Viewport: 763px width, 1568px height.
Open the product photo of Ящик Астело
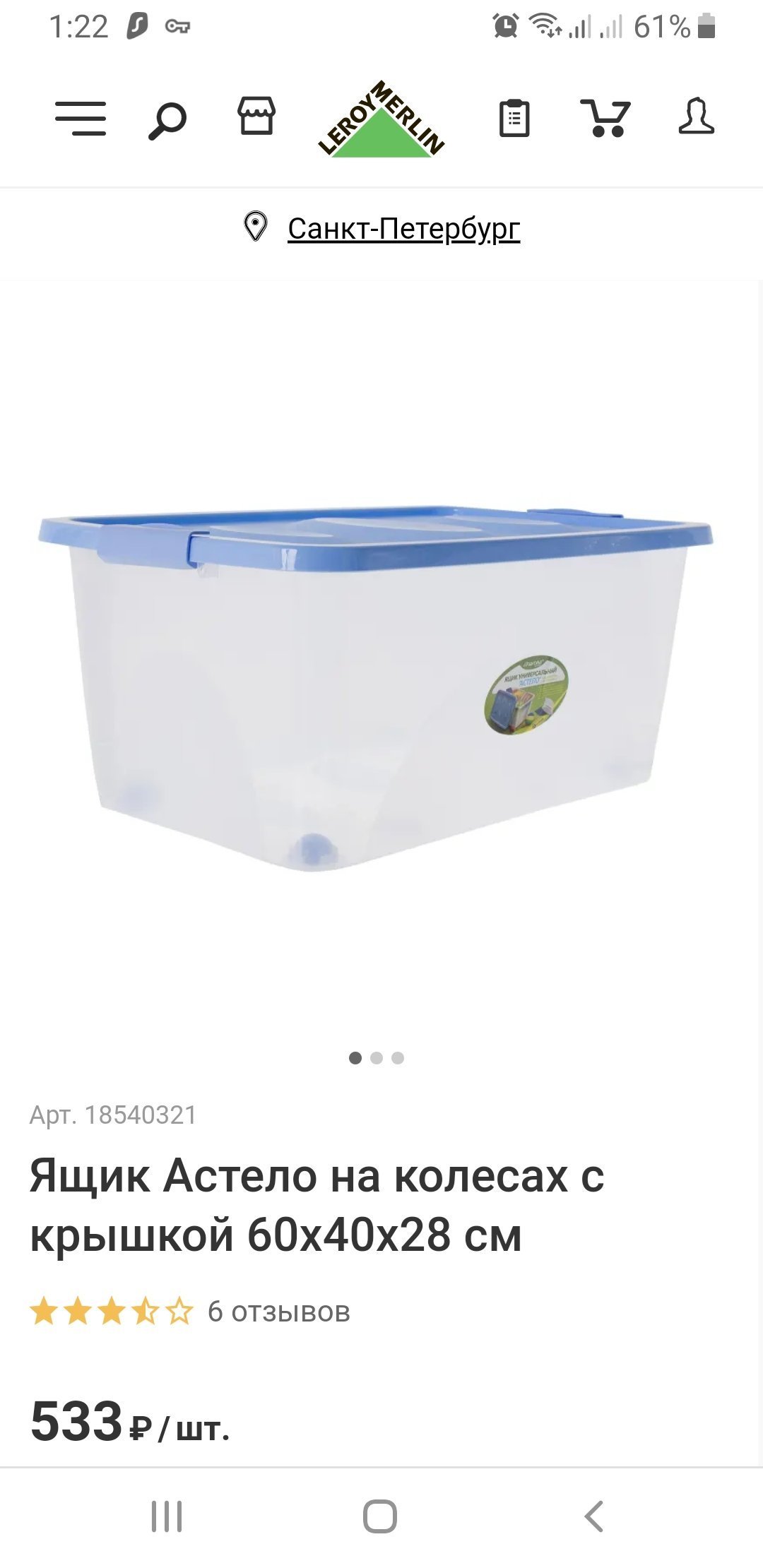(376, 689)
